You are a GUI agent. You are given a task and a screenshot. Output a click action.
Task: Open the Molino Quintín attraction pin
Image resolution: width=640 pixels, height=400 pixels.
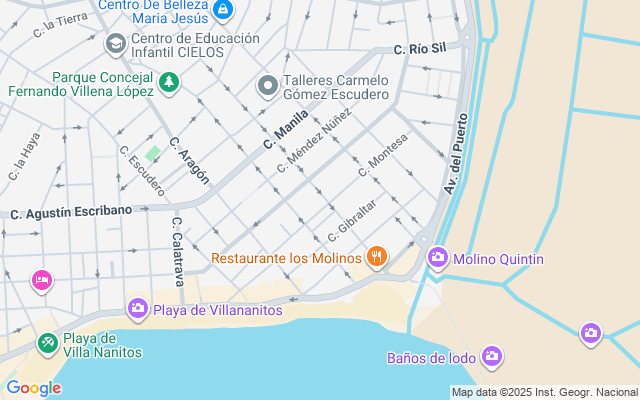click(438, 259)
